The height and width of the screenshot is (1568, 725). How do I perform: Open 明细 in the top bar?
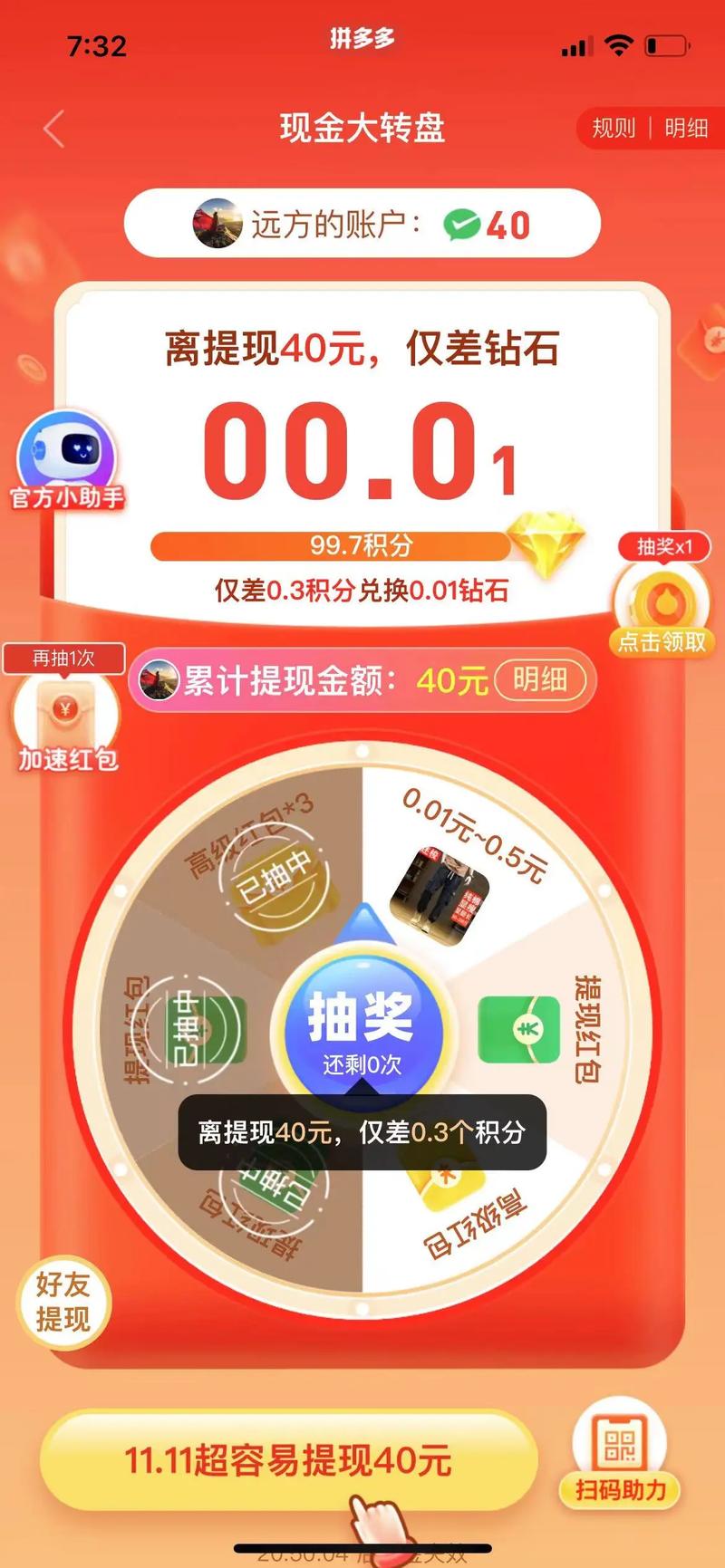point(686,129)
